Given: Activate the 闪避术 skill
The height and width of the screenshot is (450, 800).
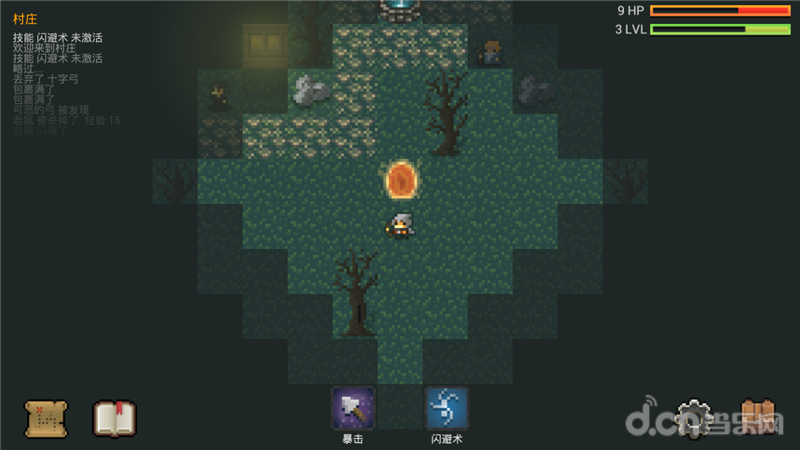Looking at the screenshot, I should pos(446,408).
